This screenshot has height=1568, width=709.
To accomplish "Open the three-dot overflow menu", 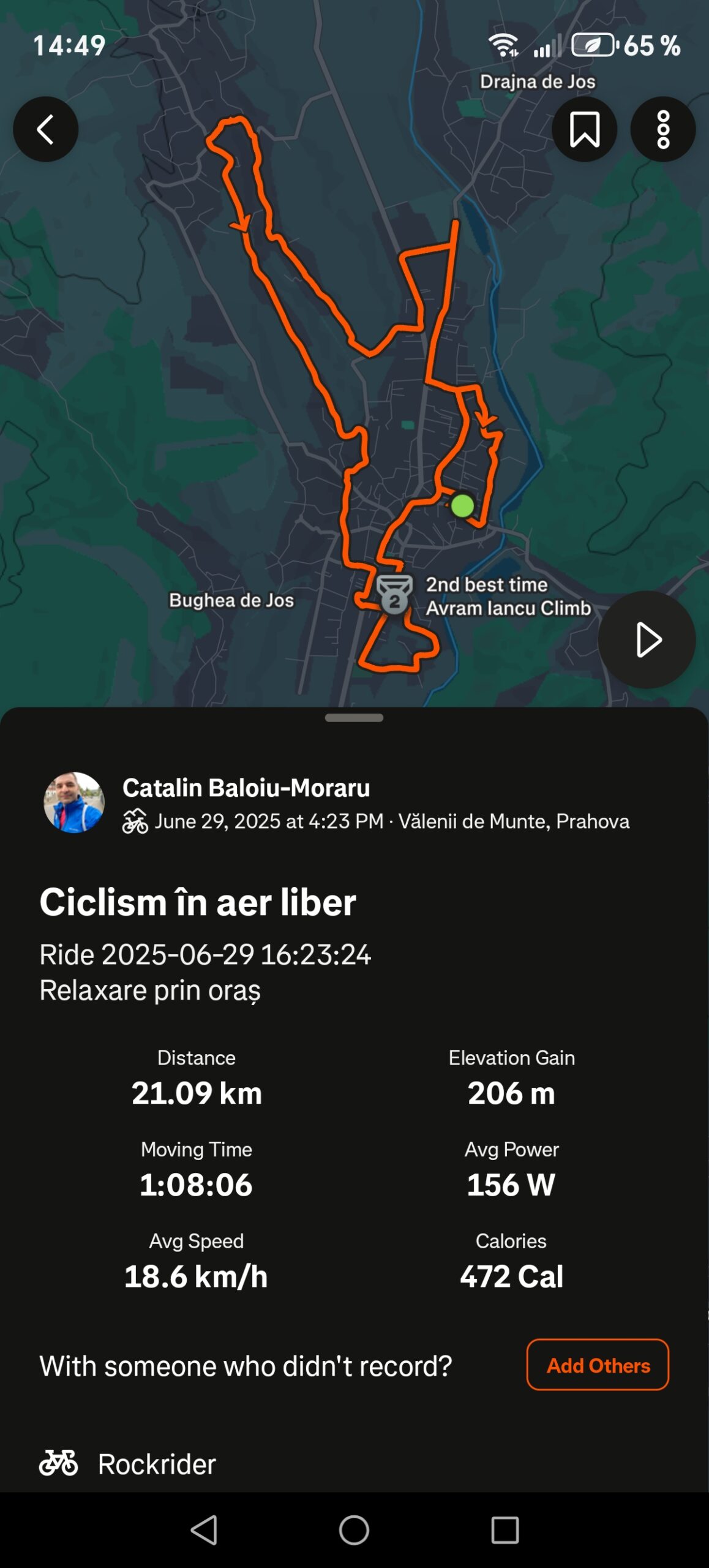I will click(x=662, y=129).
